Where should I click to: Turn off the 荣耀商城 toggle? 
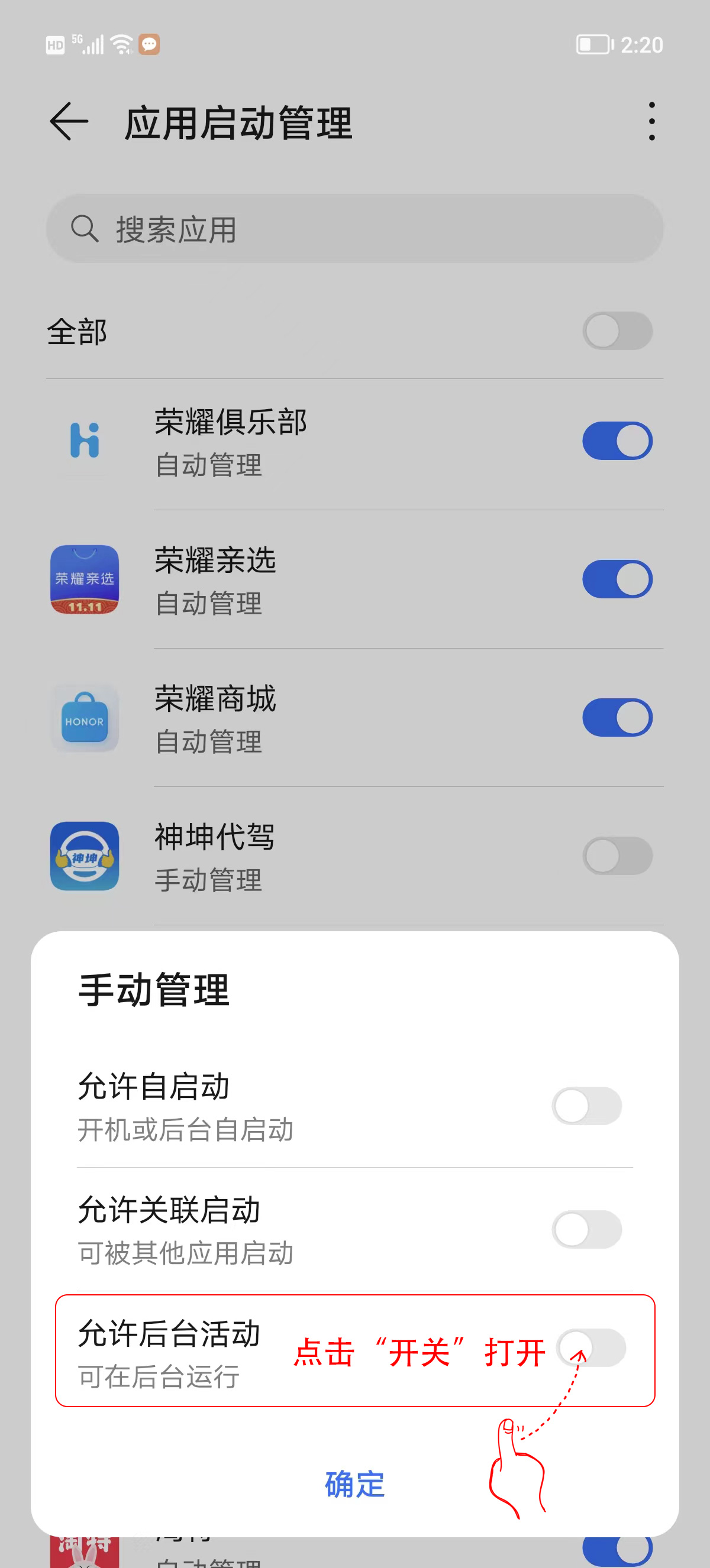617,717
